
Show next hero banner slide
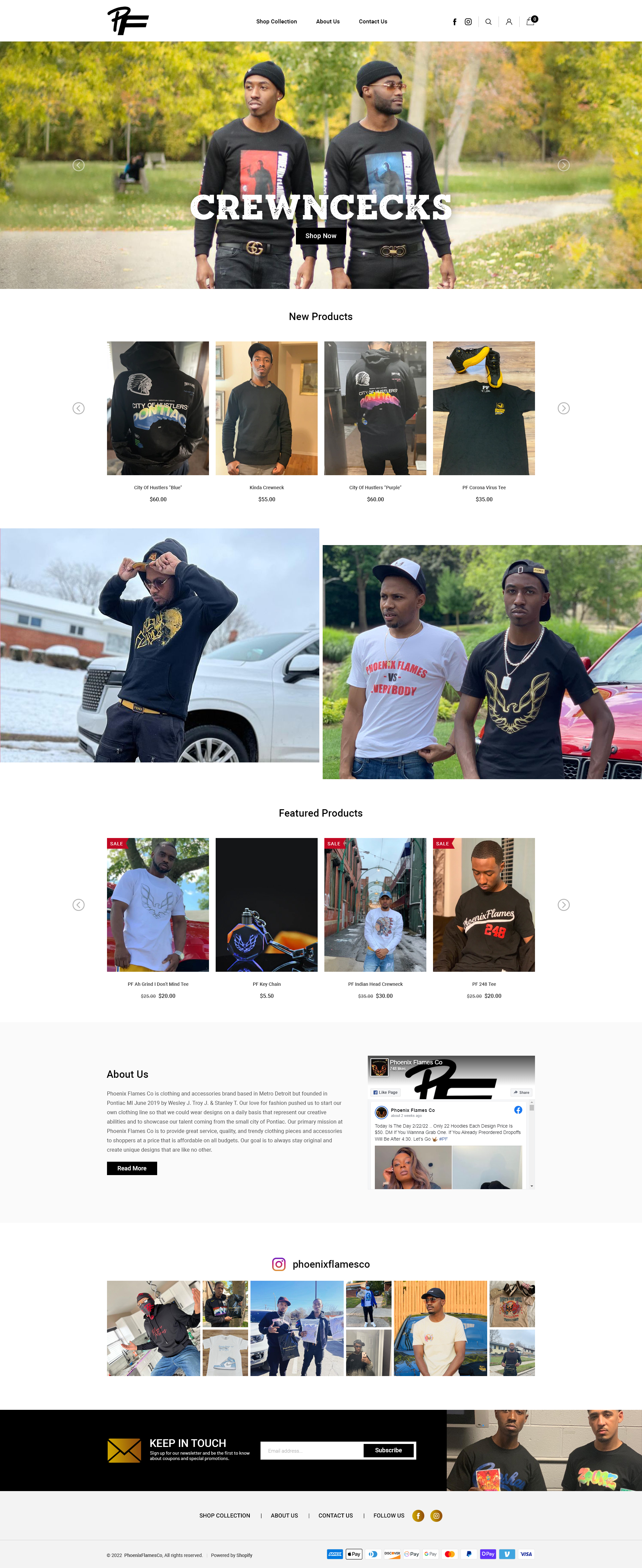pyautogui.click(x=563, y=166)
